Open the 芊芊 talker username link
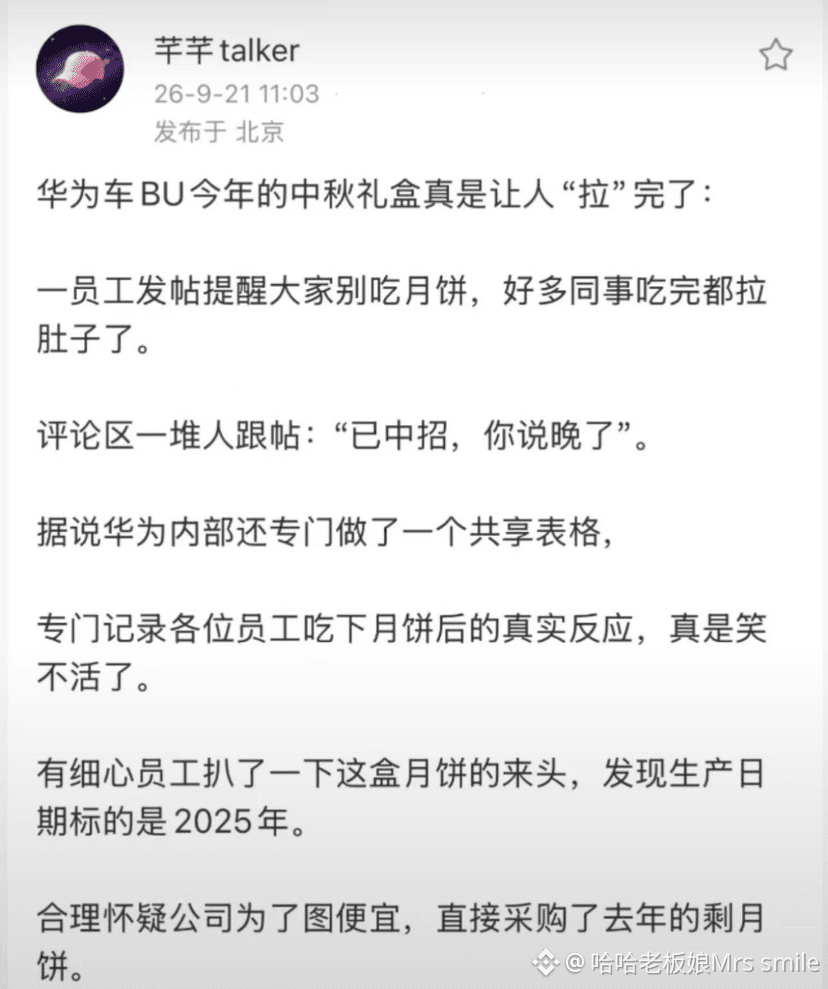The image size is (828, 989). 227,50
